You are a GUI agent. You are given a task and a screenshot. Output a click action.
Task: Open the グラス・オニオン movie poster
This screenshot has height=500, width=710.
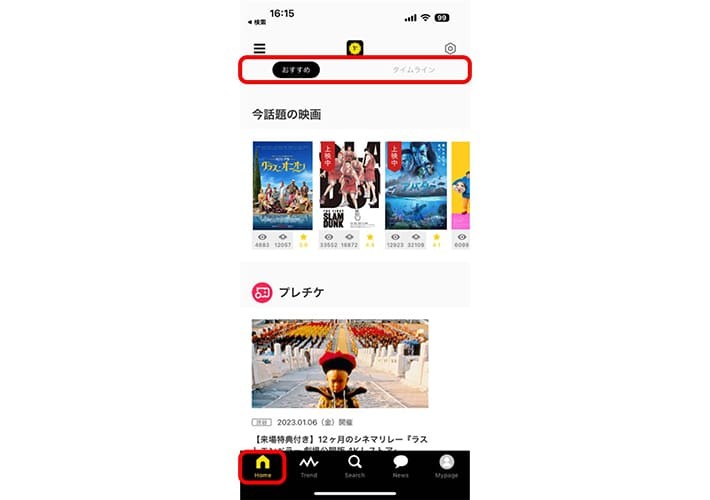point(282,186)
